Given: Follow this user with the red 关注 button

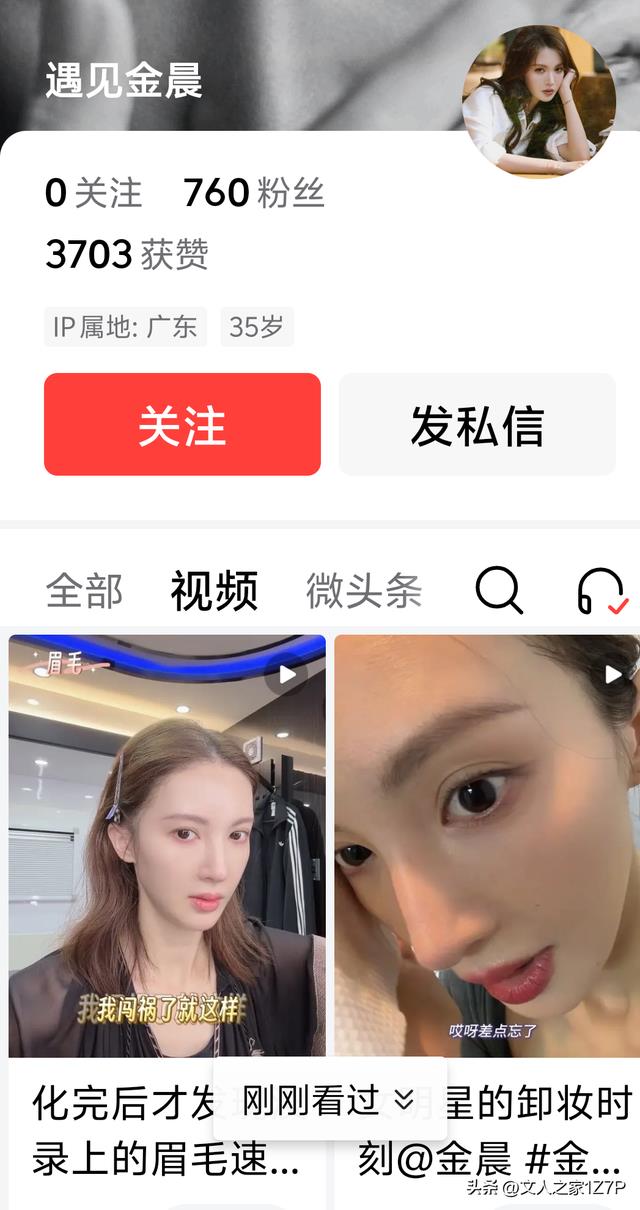Looking at the screenshot, I should (x=182, y=425).
